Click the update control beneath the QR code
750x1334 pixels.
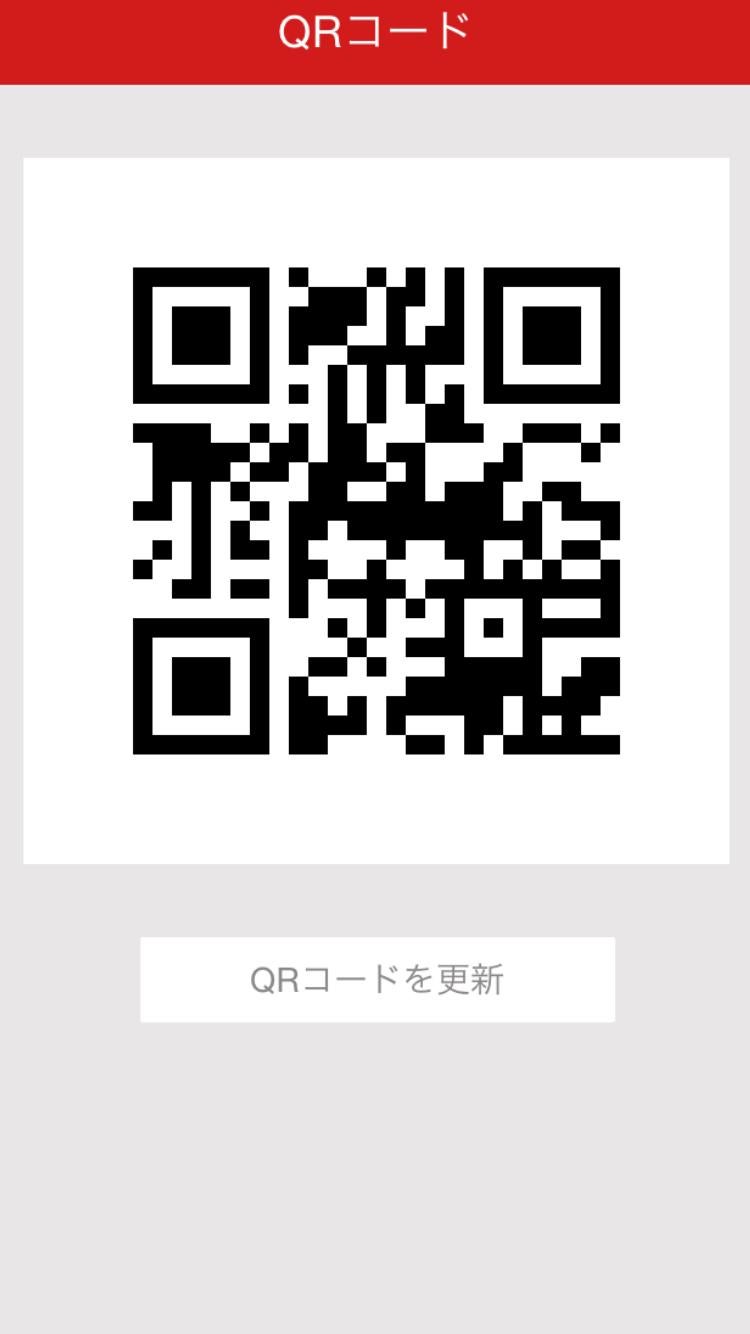(375, 979)
